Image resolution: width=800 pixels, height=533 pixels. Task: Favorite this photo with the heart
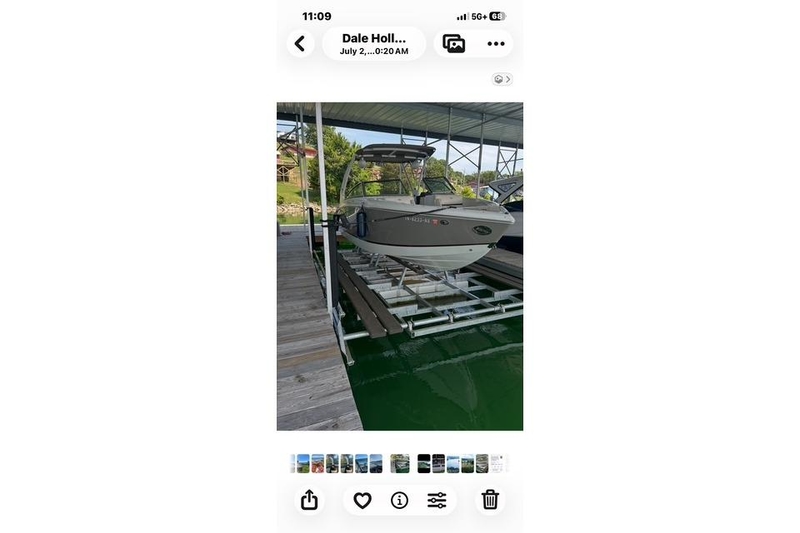tap(363, 500)
